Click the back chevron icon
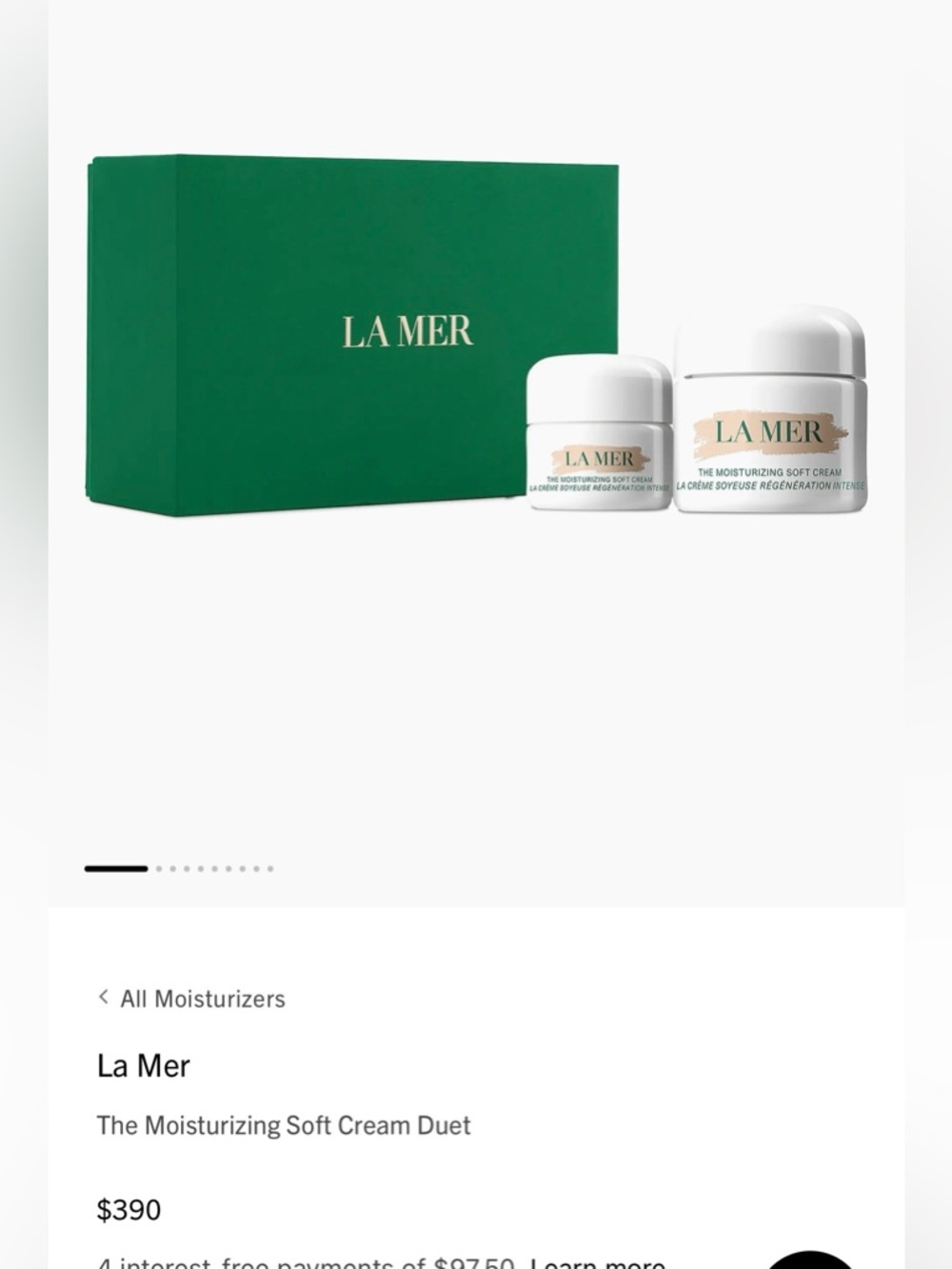 pos(102,999)
